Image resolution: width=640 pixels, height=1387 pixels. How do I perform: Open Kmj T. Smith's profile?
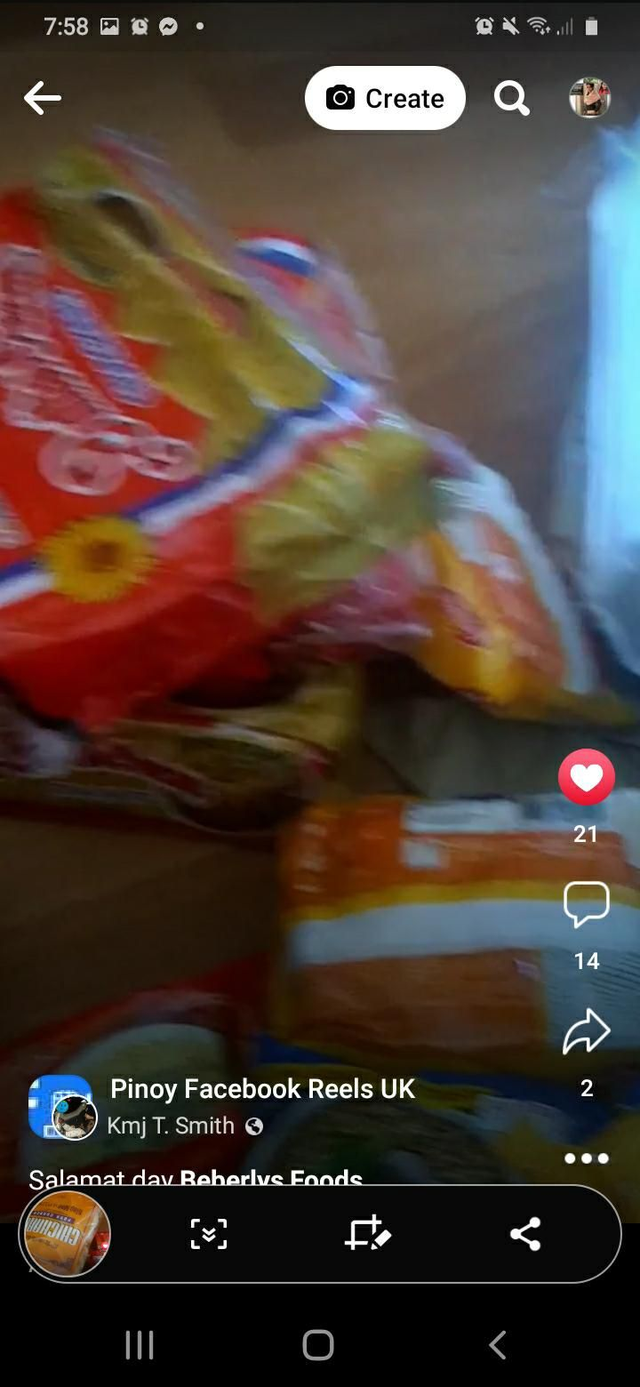[171, 1126]
